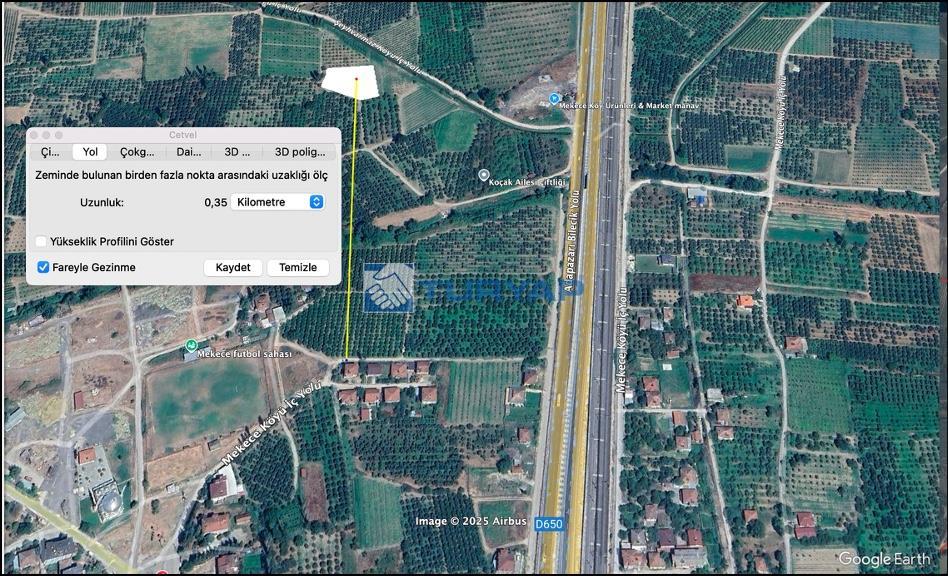Enable Yükseklik Profilini Göster checkbox
Image resolution: width=948 pixels, height=576 pixels.
pyautogui.click(x=41, y=241)
